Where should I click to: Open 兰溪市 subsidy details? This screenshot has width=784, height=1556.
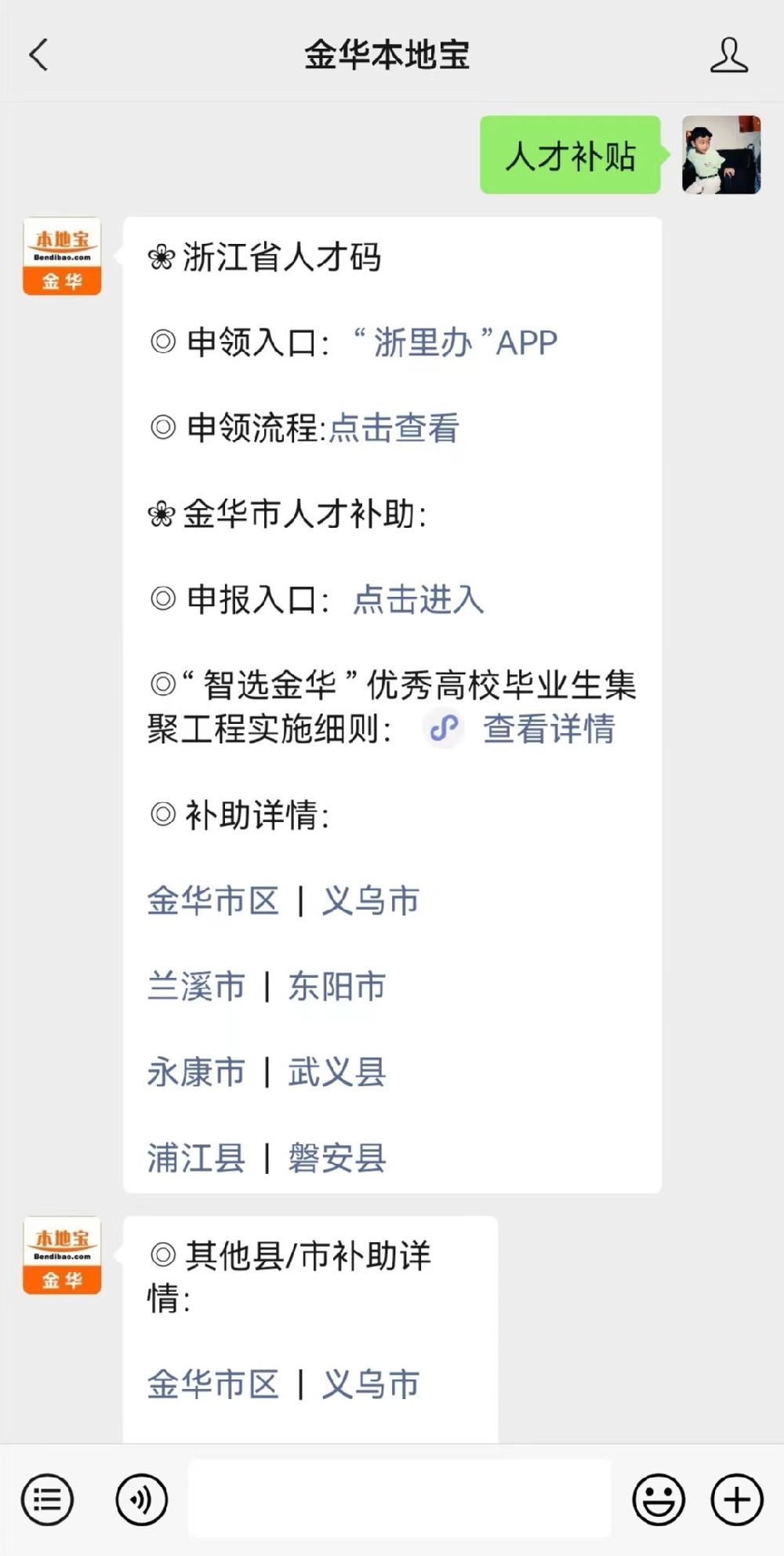(x=196, y=987)
